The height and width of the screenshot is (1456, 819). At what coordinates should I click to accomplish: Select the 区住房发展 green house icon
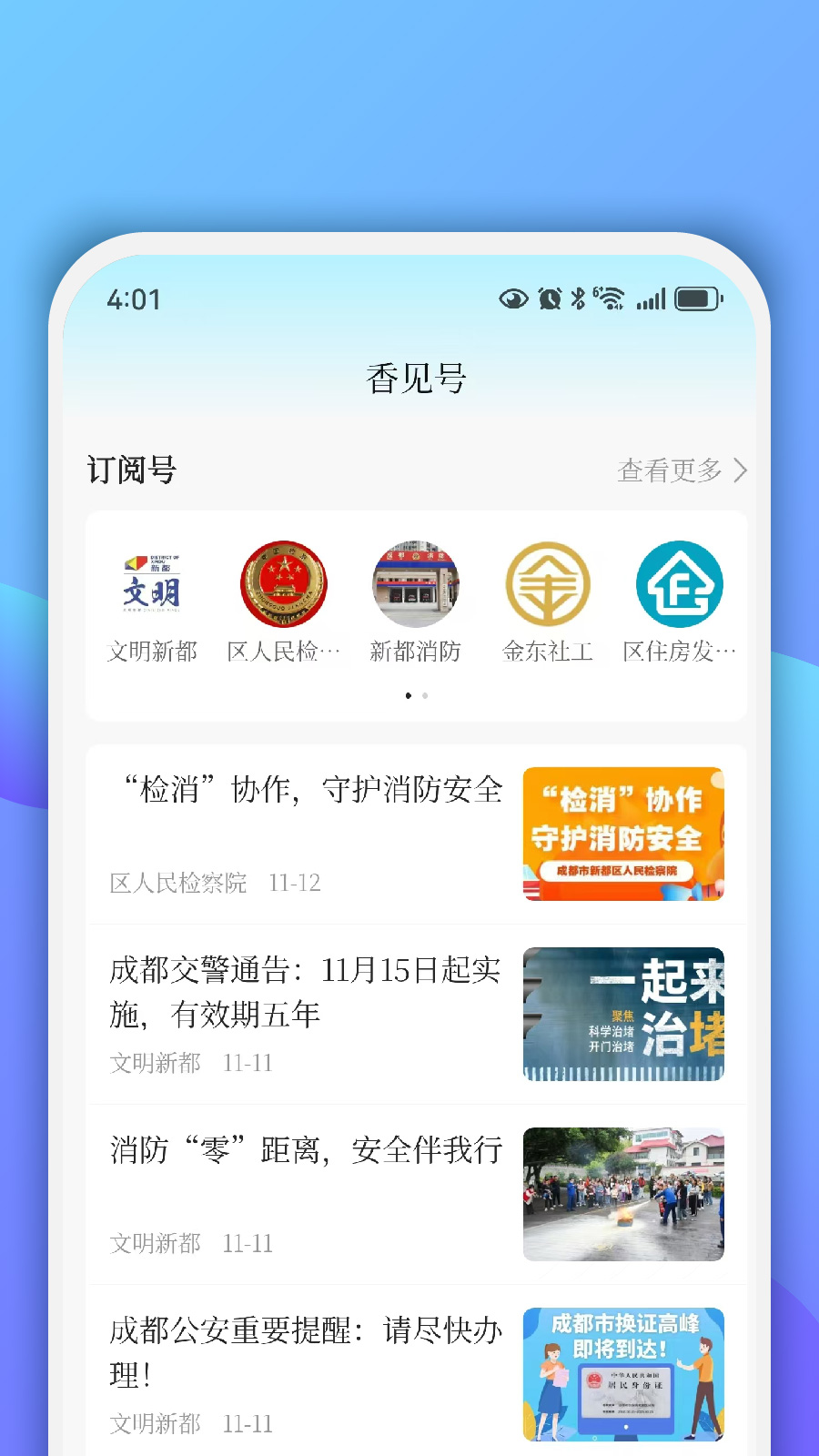[680, 583]
